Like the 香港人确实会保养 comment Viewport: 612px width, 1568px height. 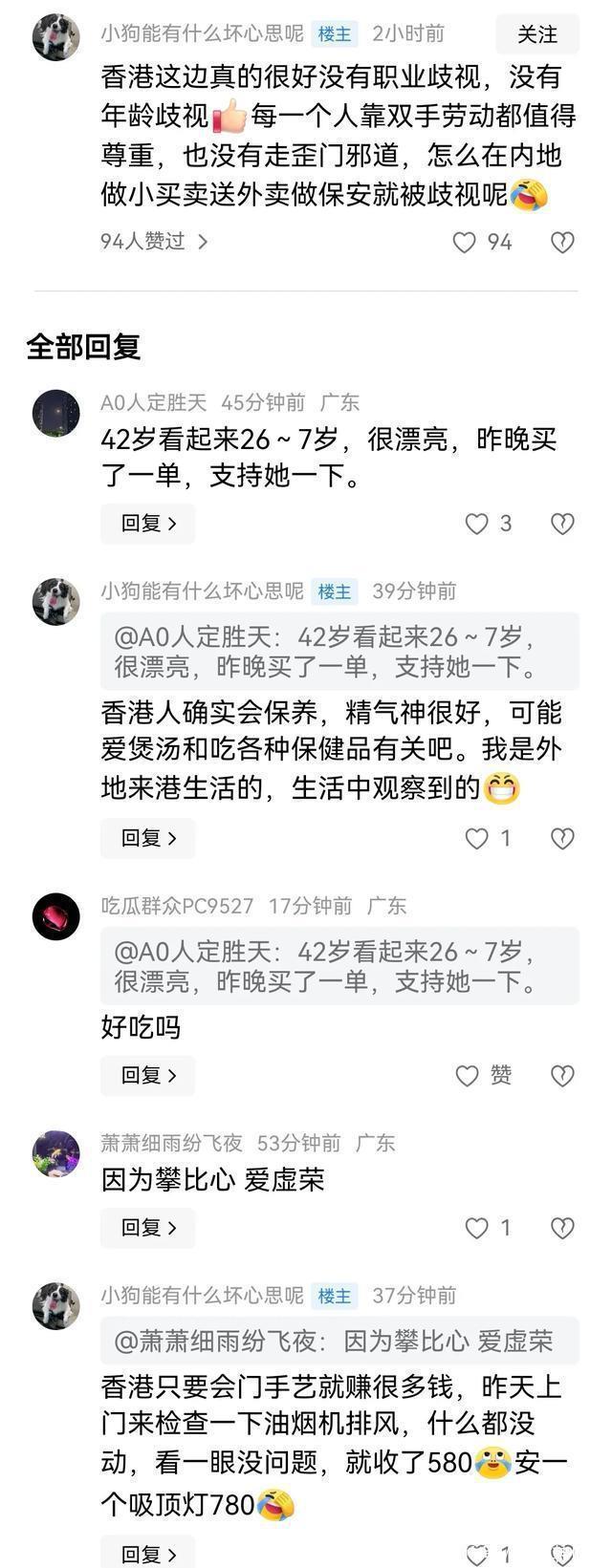point(476,839)
